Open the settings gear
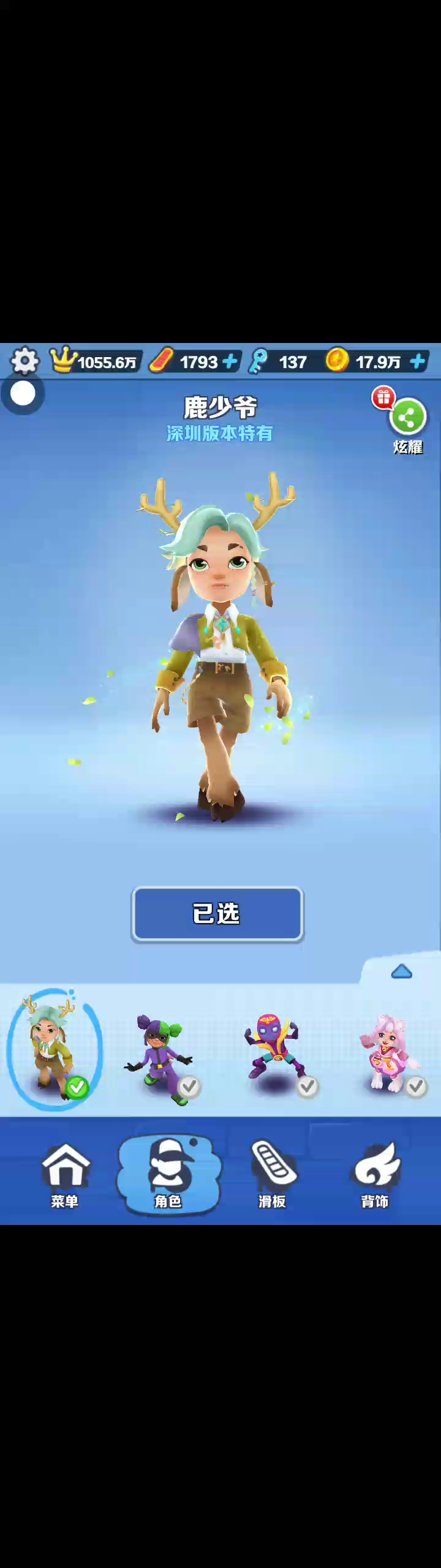Screen dimensions: 441x1568 [24, 361]
